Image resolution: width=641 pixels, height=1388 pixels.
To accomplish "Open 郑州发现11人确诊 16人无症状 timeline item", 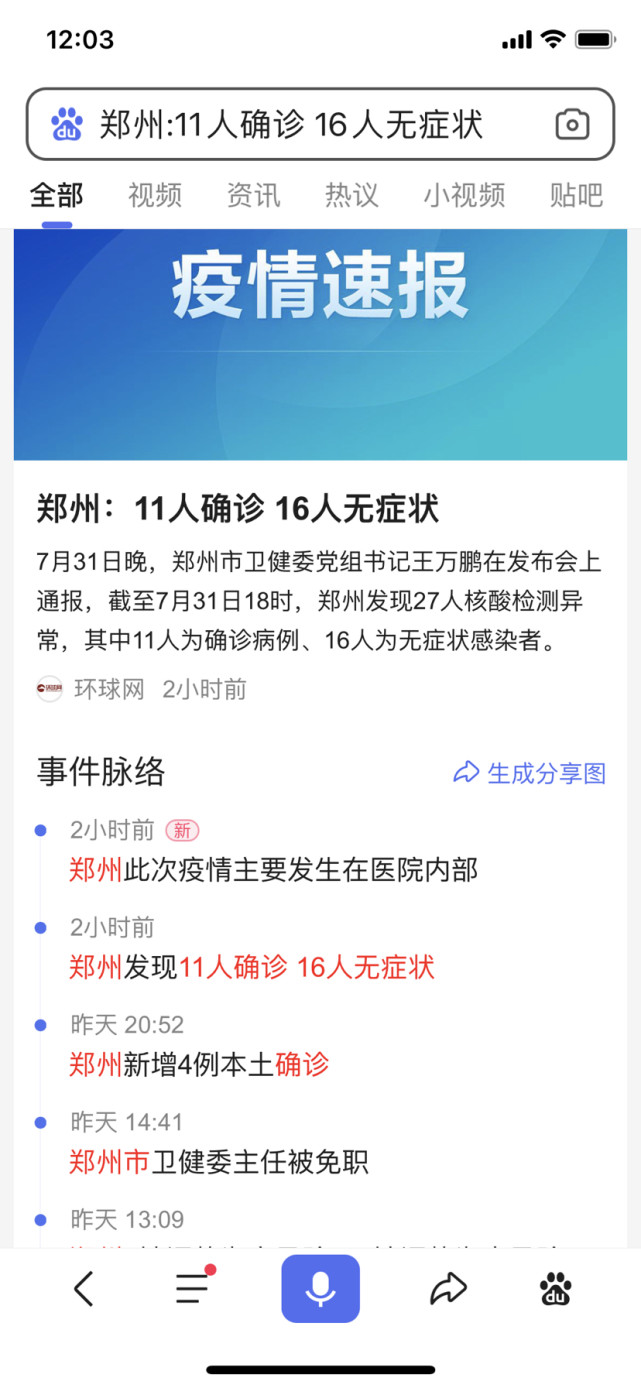I will pyautogui.click(x=252, y=967).
